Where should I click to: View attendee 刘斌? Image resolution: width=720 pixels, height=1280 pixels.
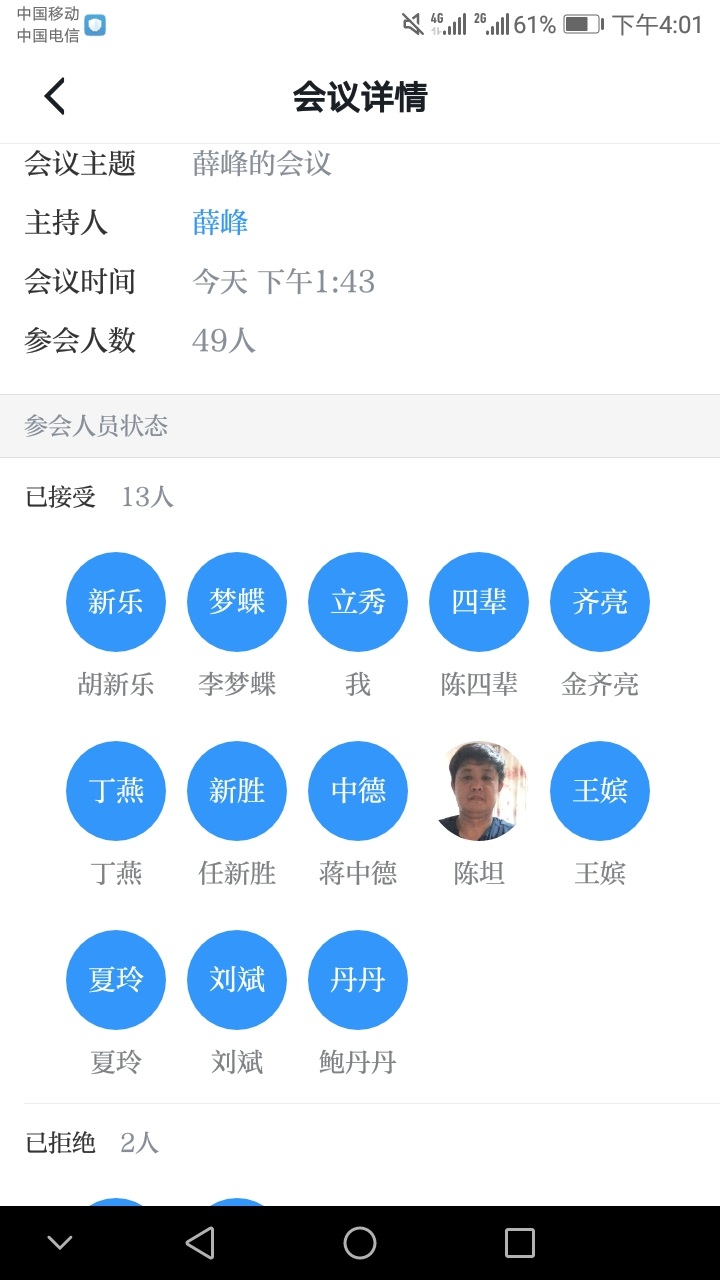point(237,980)
